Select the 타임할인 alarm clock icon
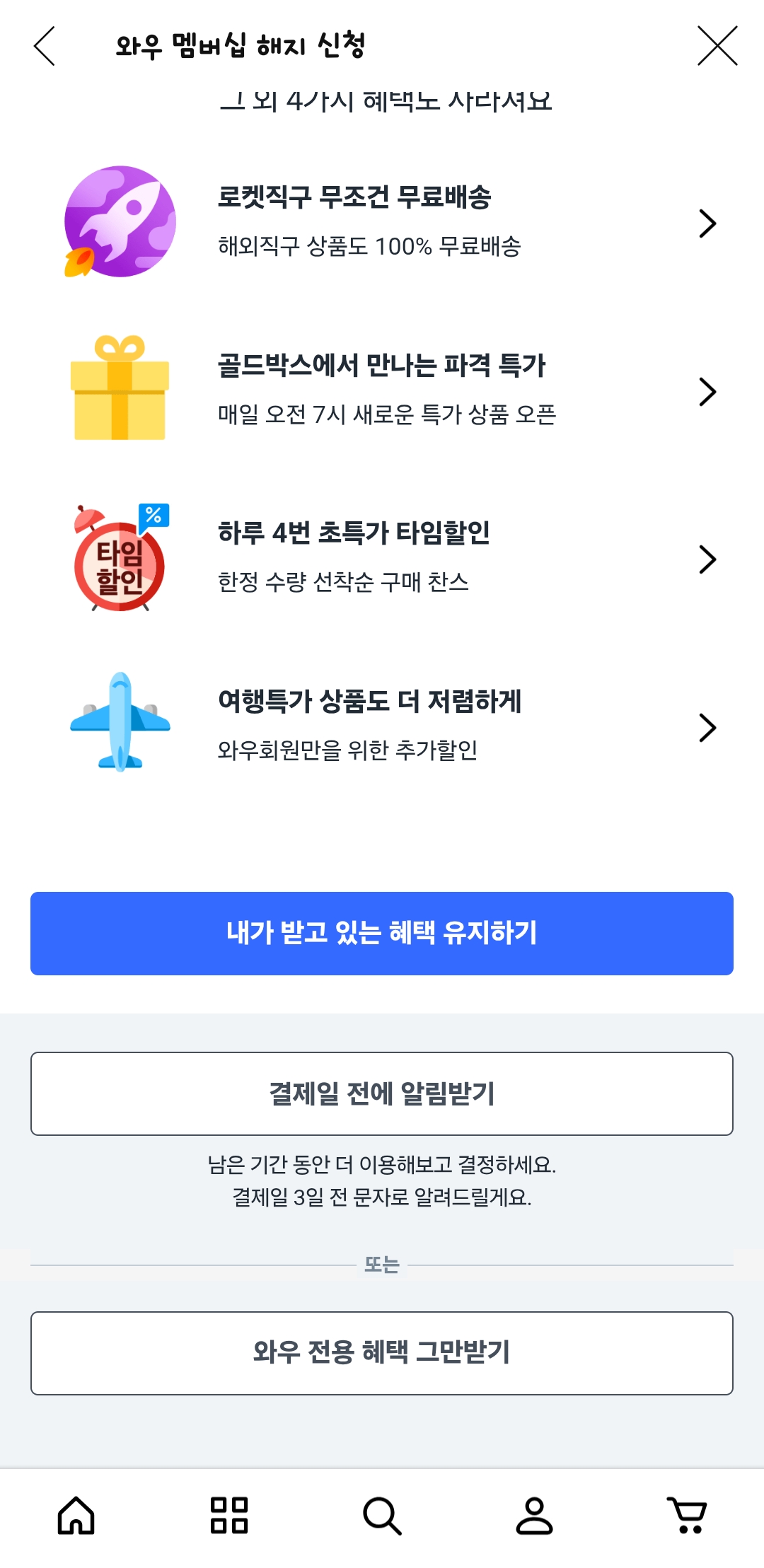 point(119,558)
